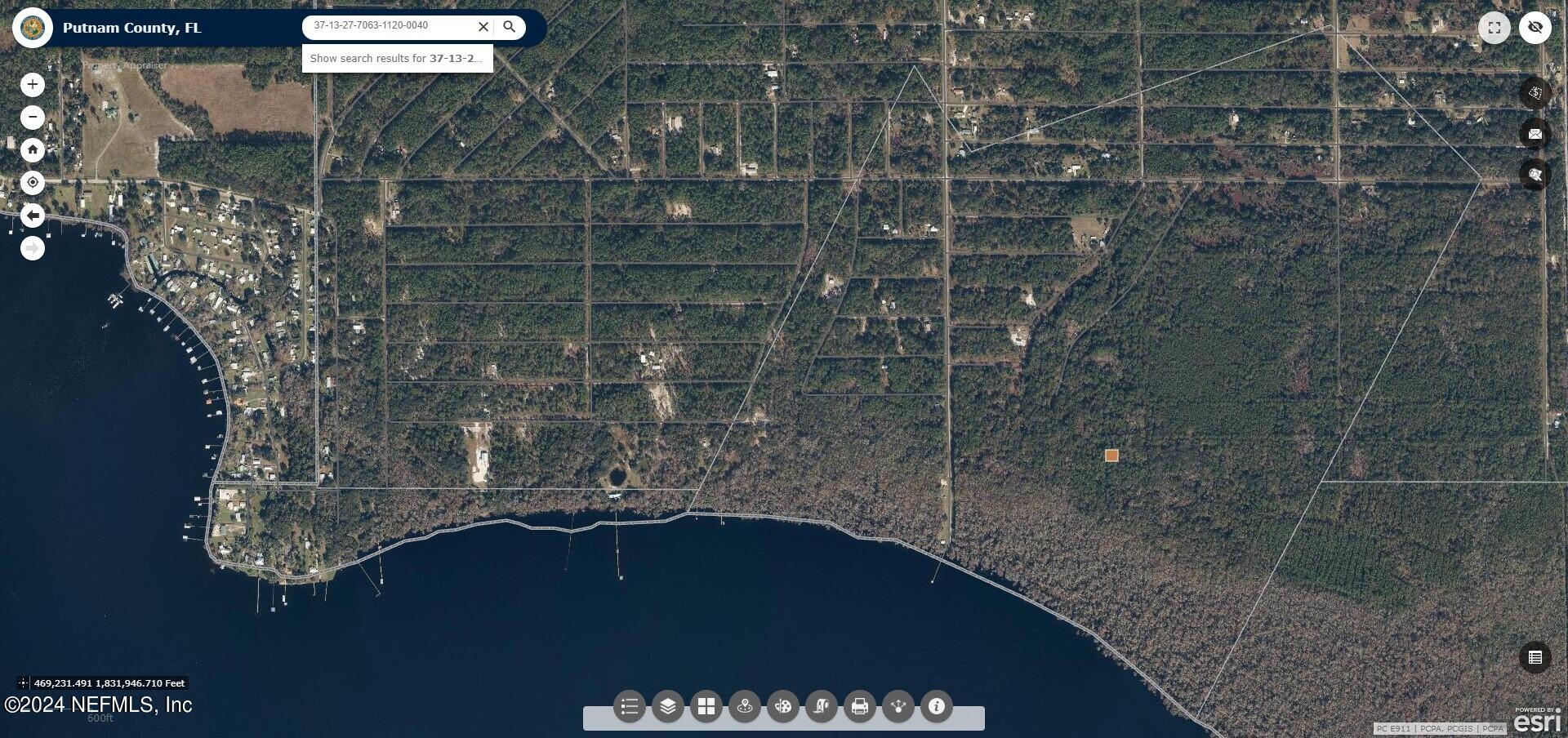Open the info about panel

tap(936, 706)
